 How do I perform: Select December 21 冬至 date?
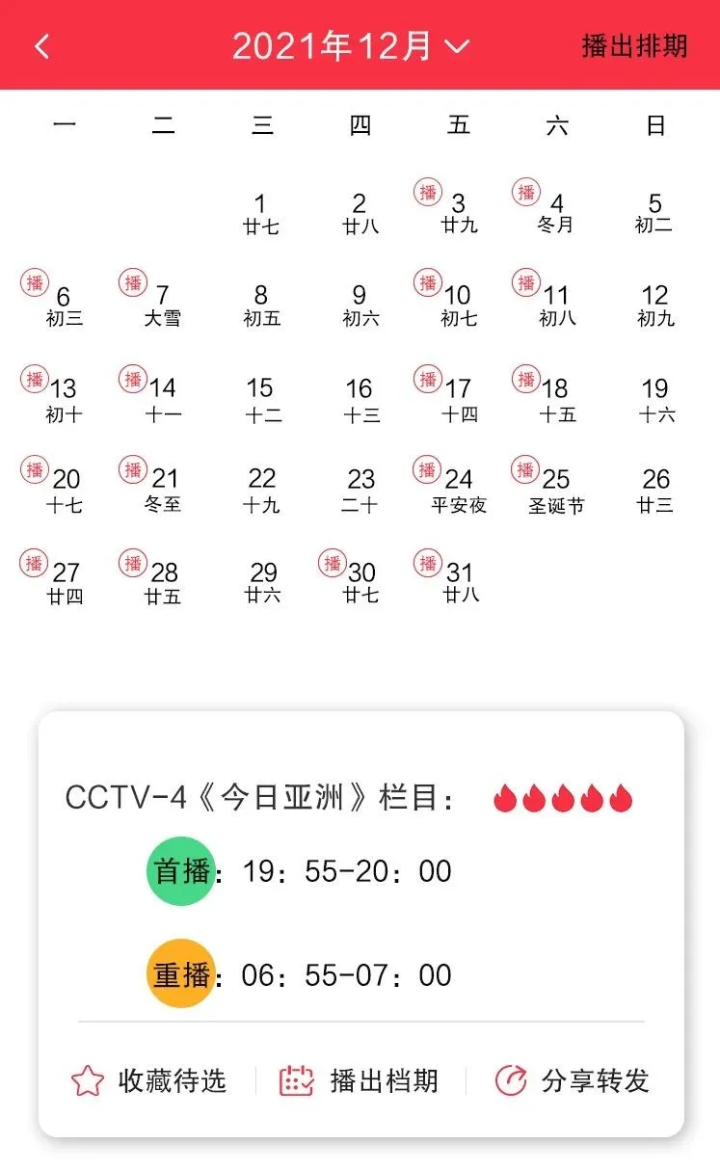click(162, 489)
